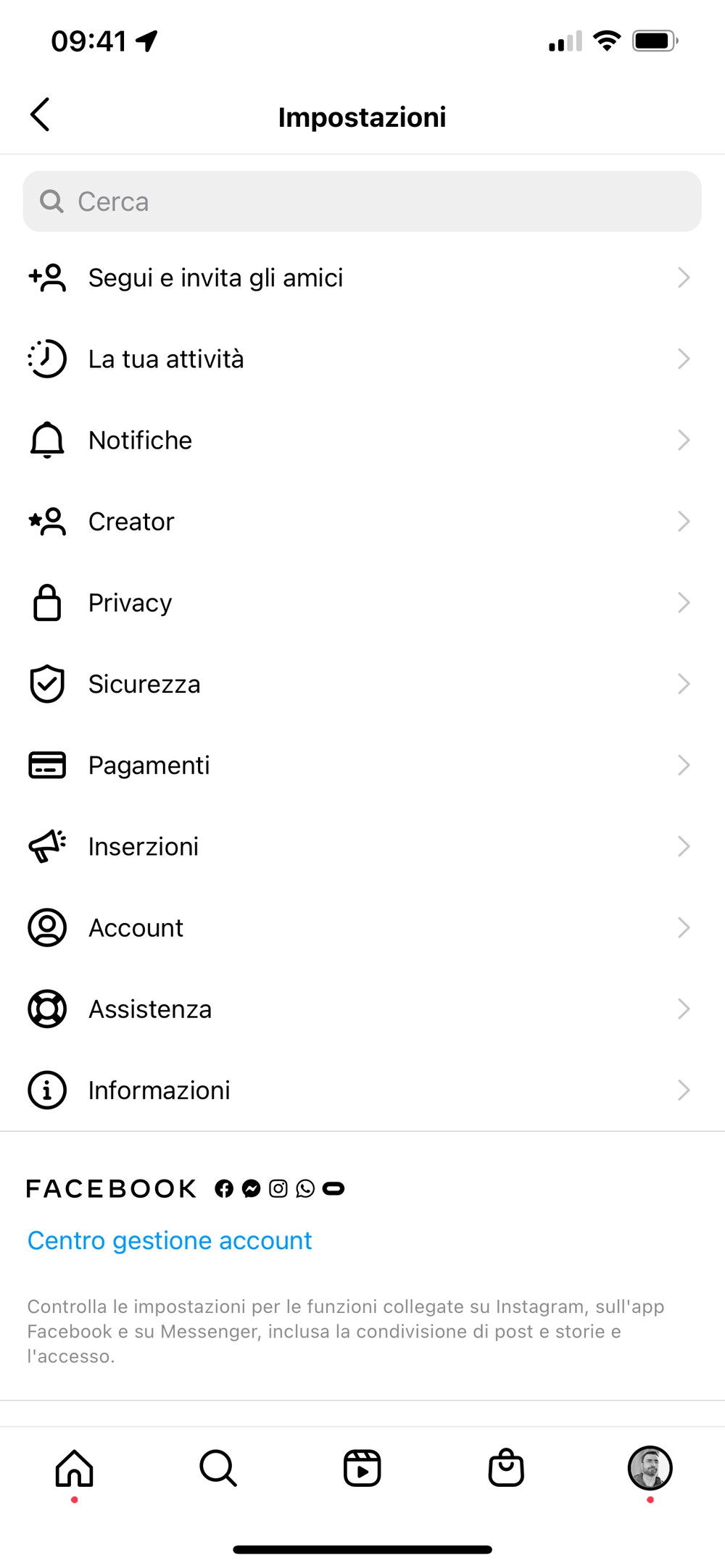Tap the Cerca search field
725x1568 pixels.
362,201
